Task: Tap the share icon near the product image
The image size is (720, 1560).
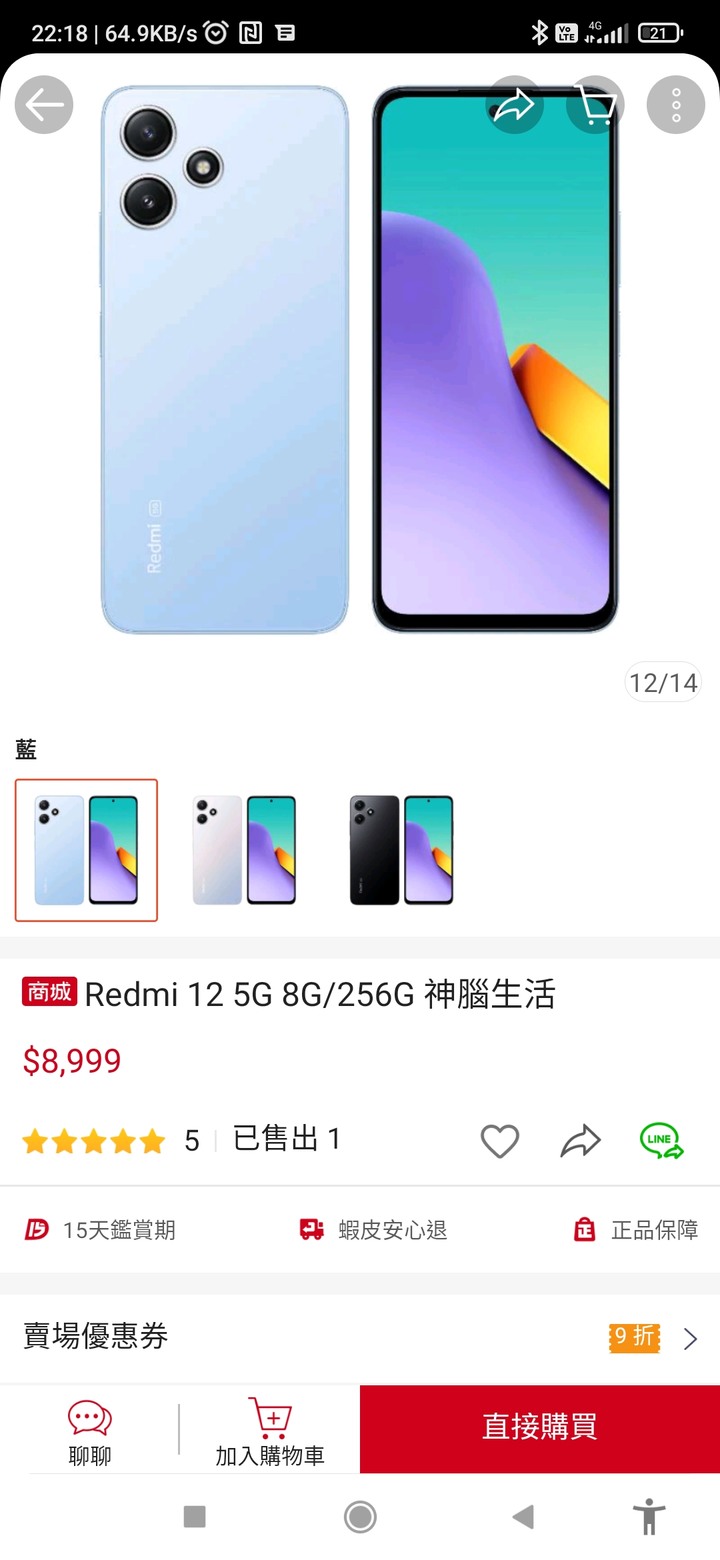Action: 515,104
